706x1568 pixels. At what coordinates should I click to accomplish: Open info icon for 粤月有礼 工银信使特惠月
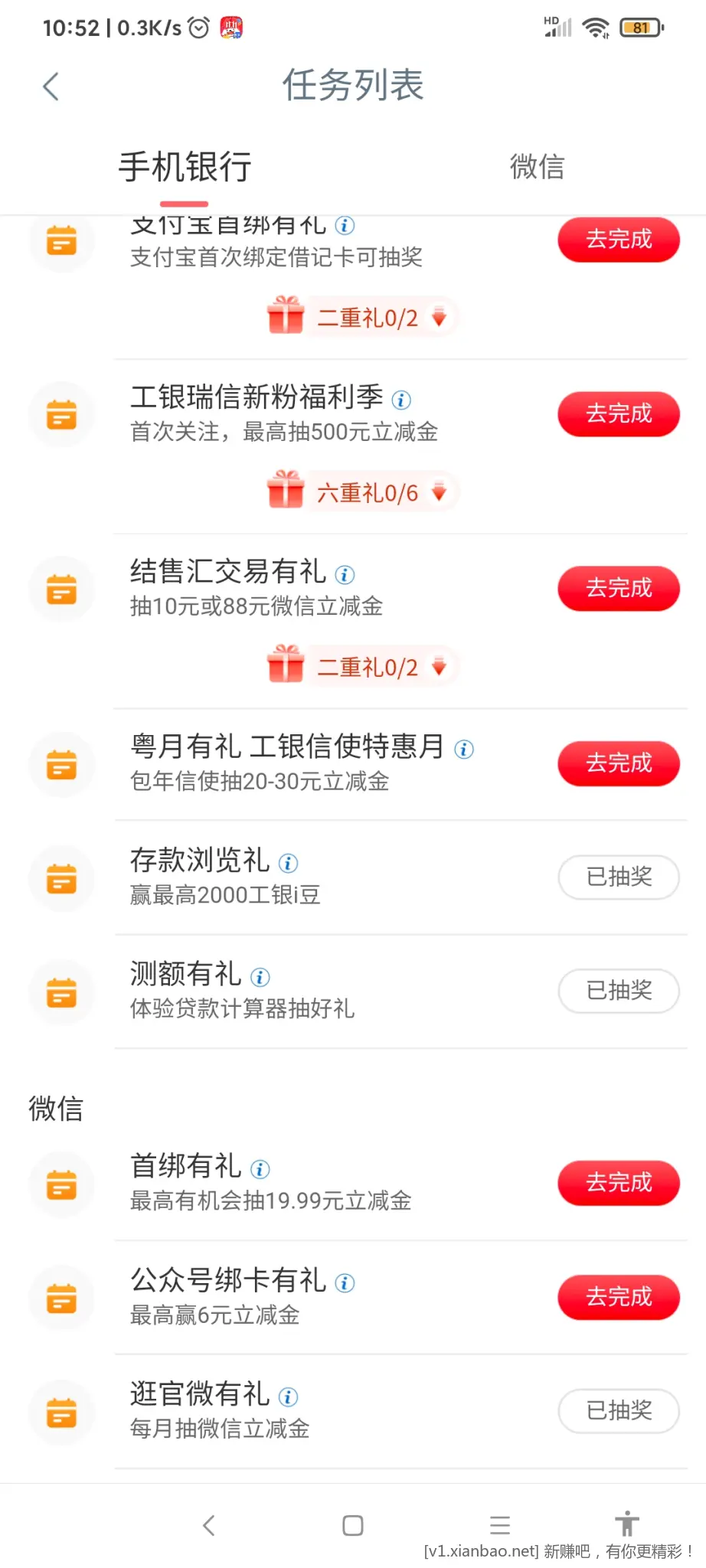coord(463,750)
